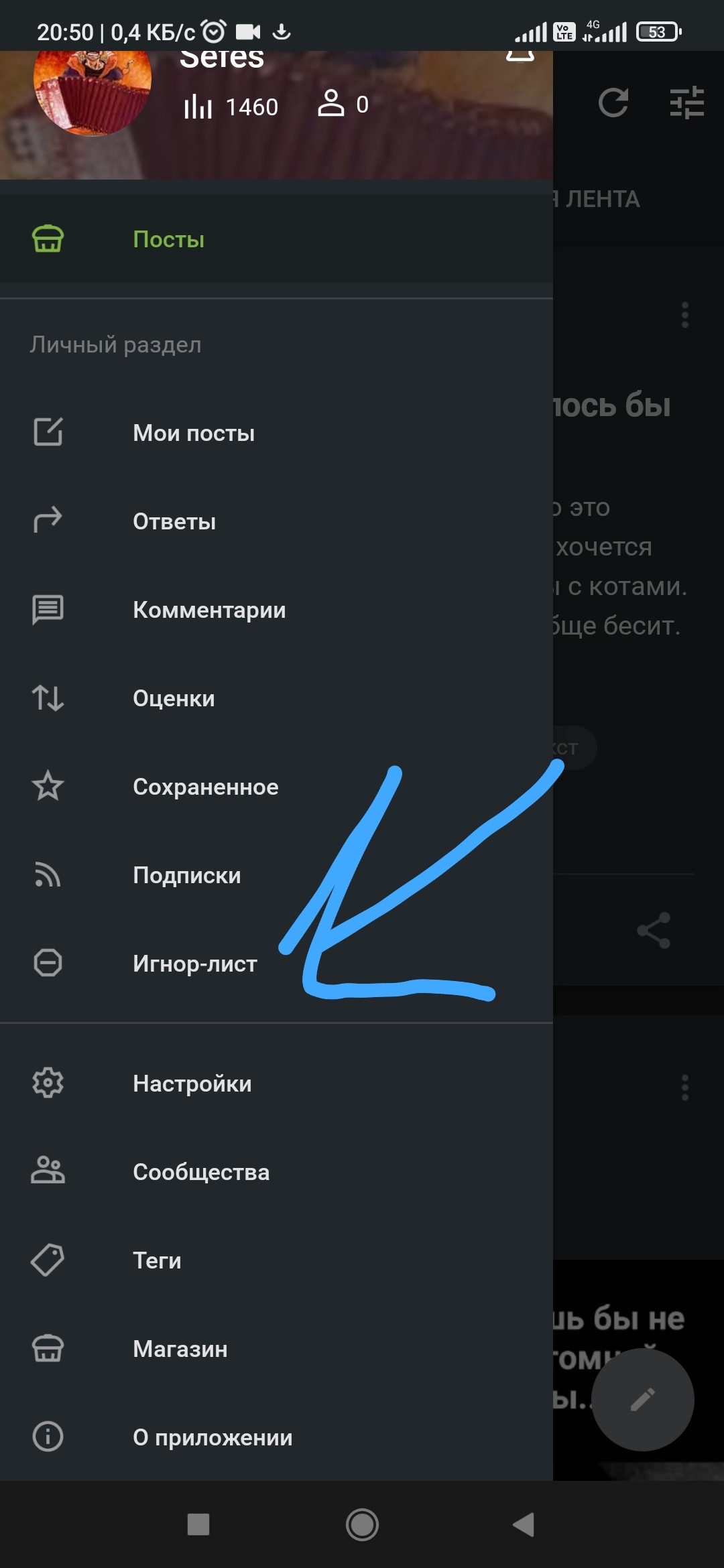
Task: Open Подписки
Action: [x=276, y=874]
